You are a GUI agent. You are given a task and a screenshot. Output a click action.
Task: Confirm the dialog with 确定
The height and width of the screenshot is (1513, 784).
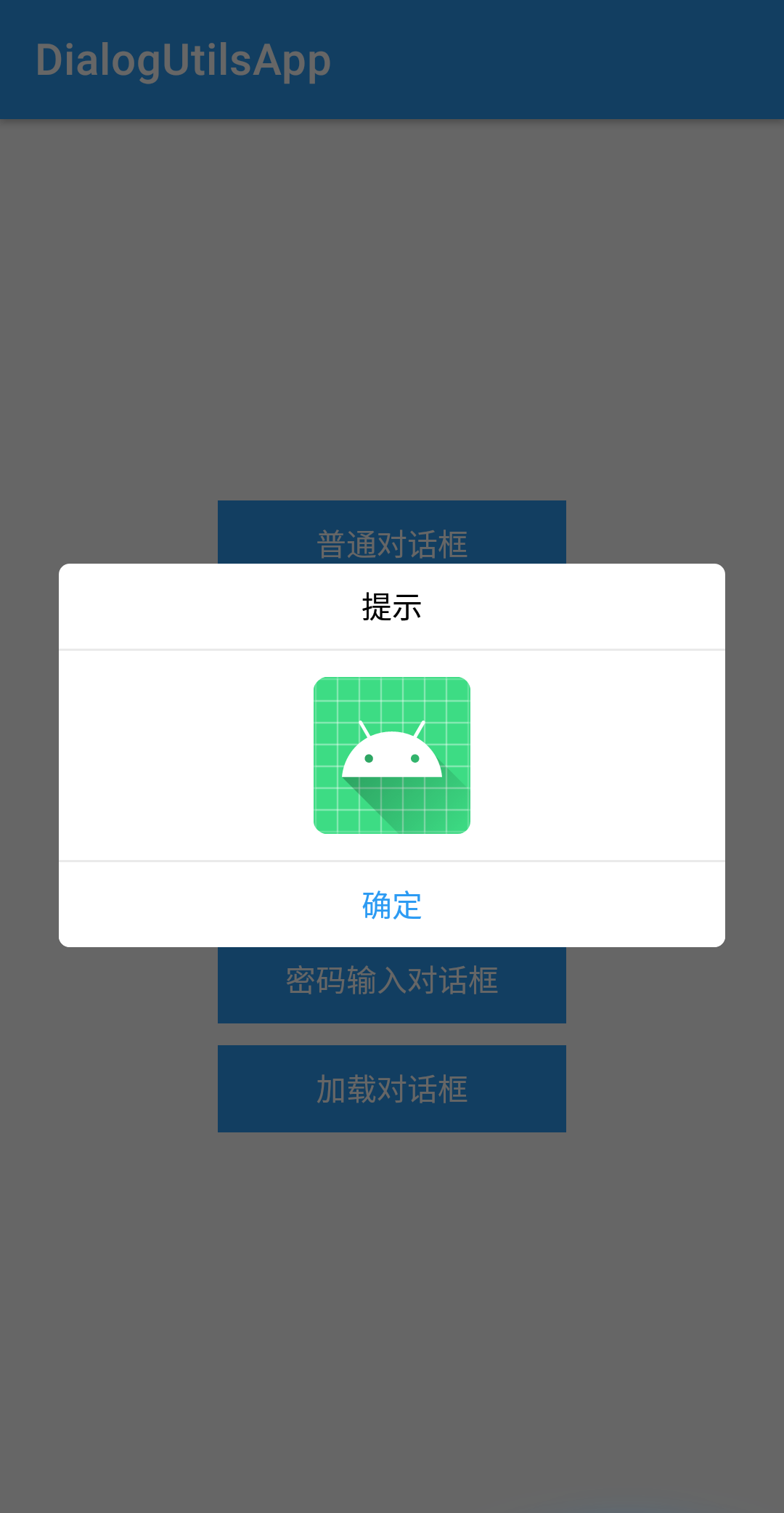(391, 905)
